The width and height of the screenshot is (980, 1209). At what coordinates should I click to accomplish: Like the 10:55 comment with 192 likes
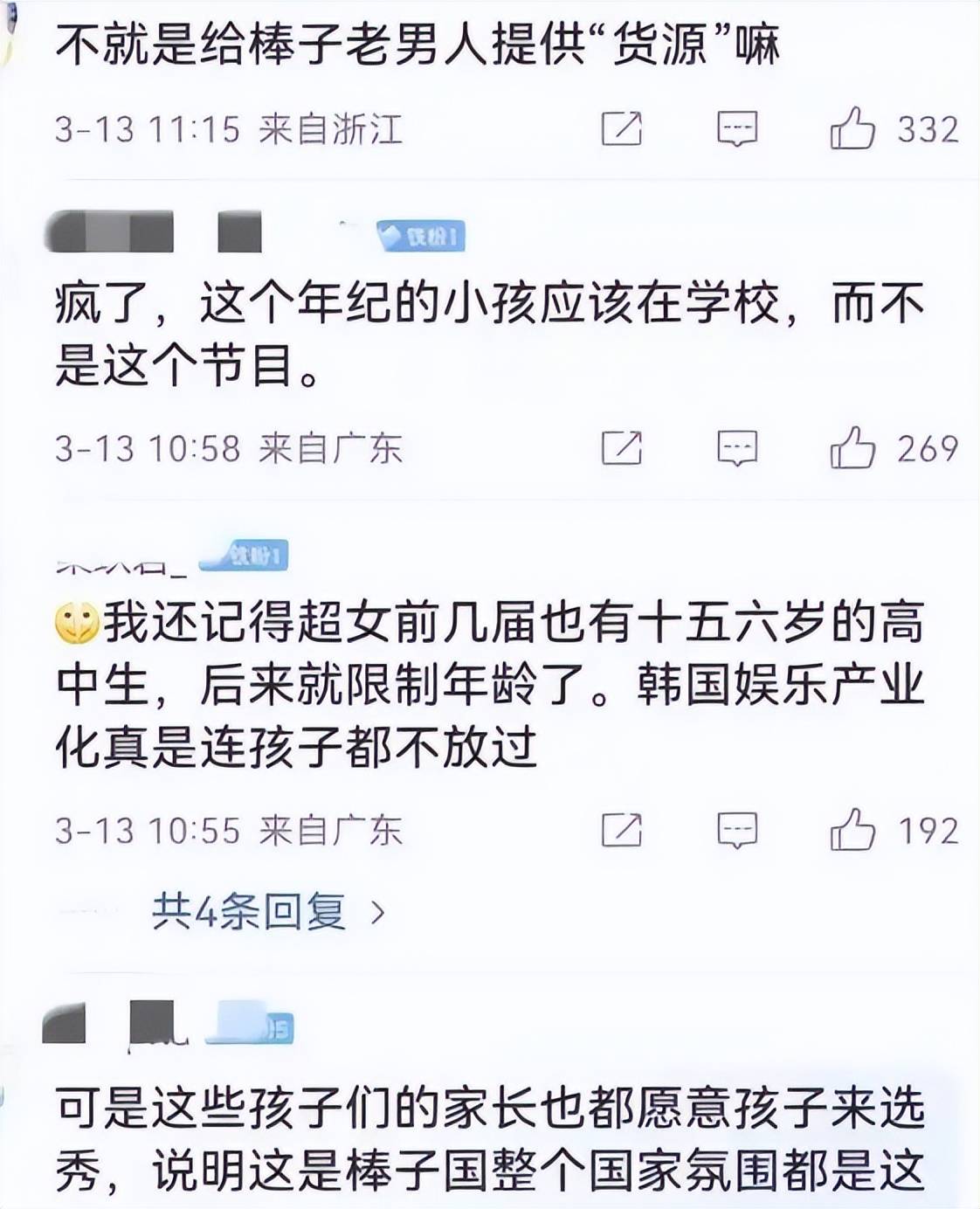852,830
